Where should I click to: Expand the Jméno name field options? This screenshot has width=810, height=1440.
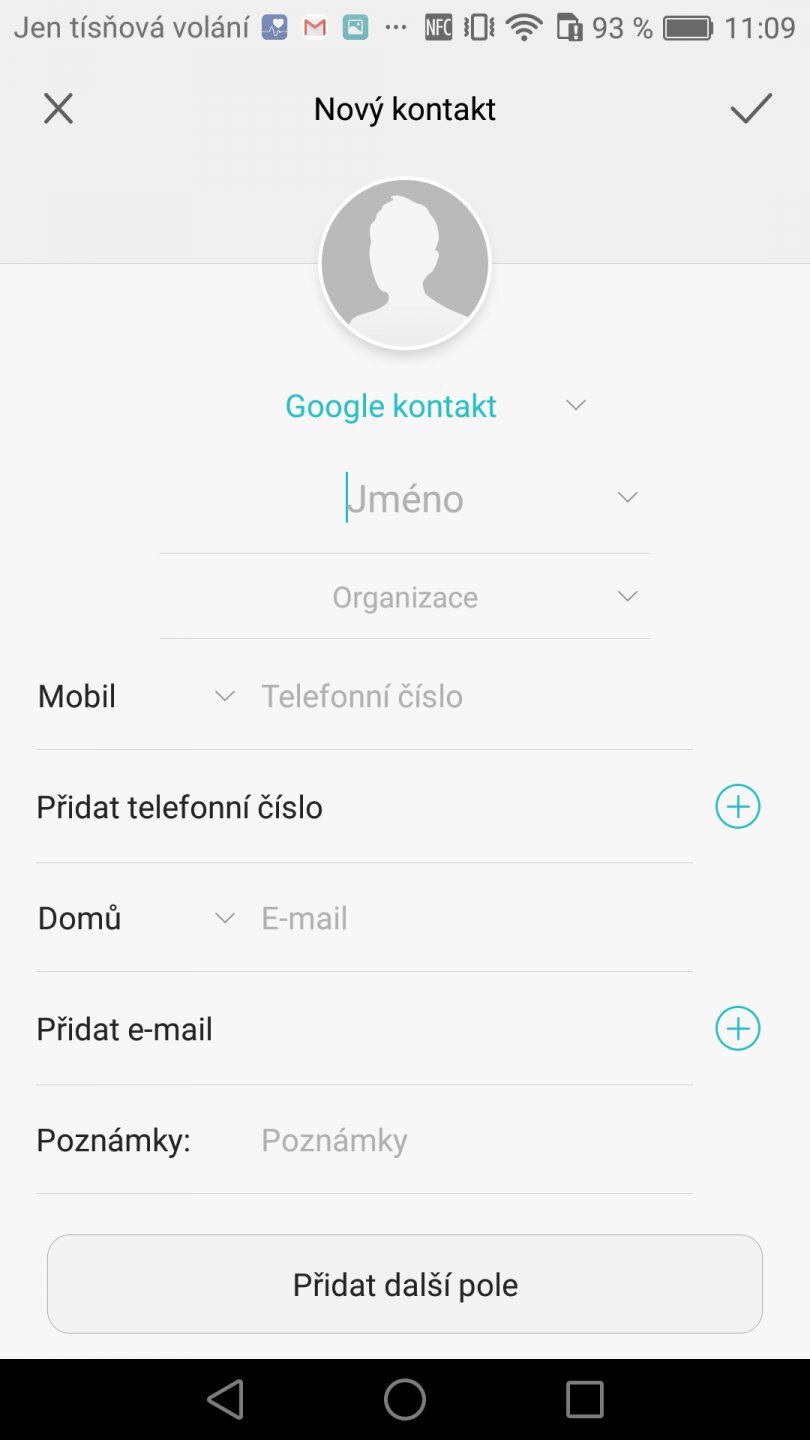tap(627, 497)
